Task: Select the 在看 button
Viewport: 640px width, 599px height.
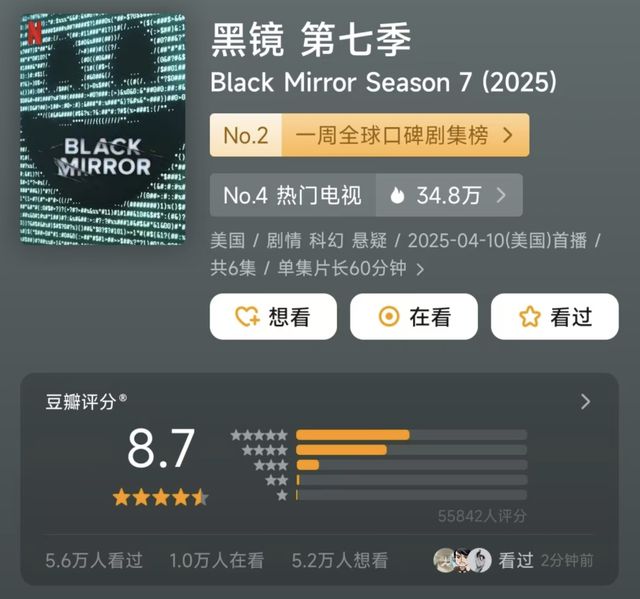Action: (x=414, y=317)
